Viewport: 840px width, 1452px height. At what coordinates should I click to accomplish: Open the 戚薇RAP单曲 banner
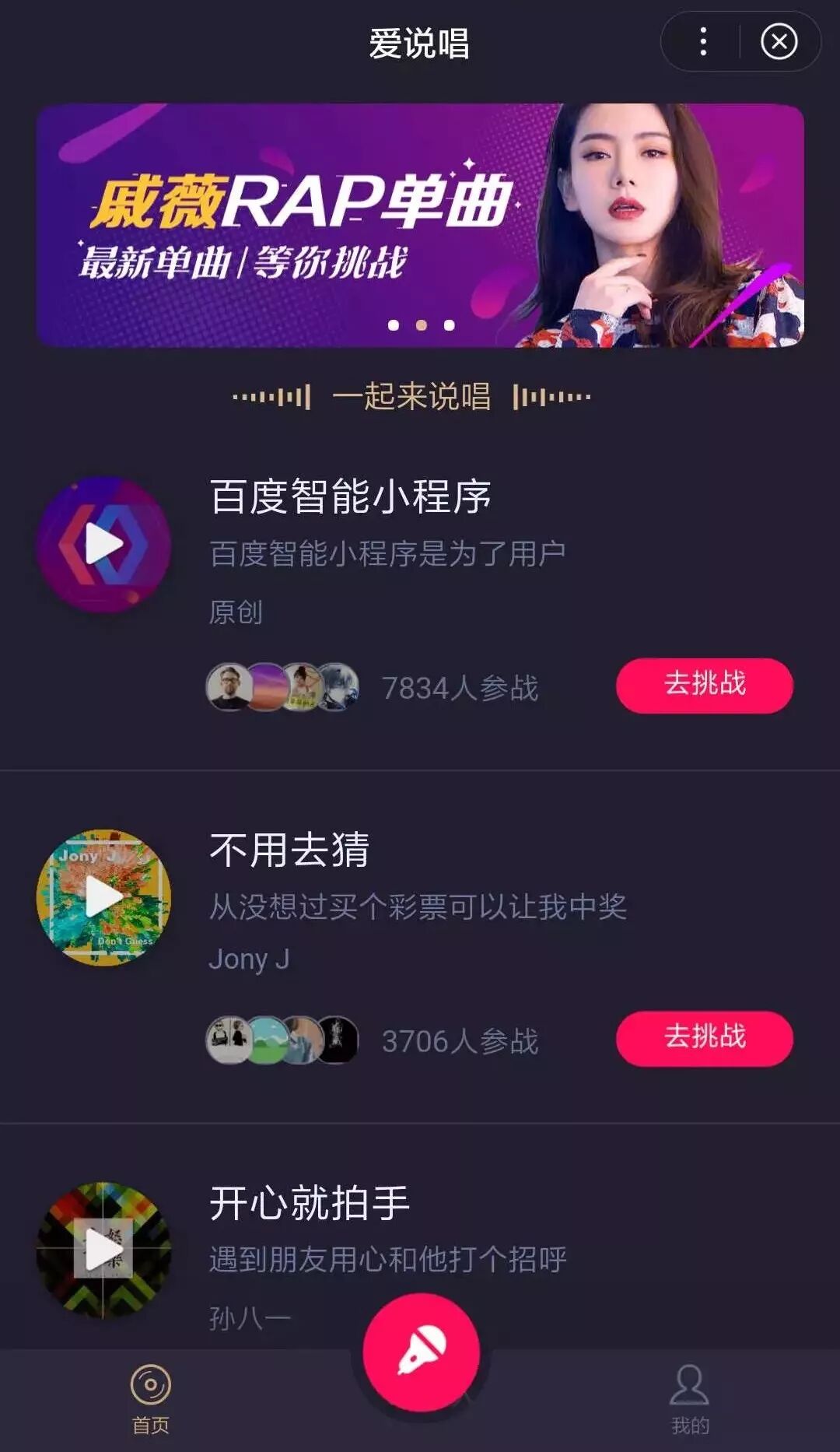point(420,226)
